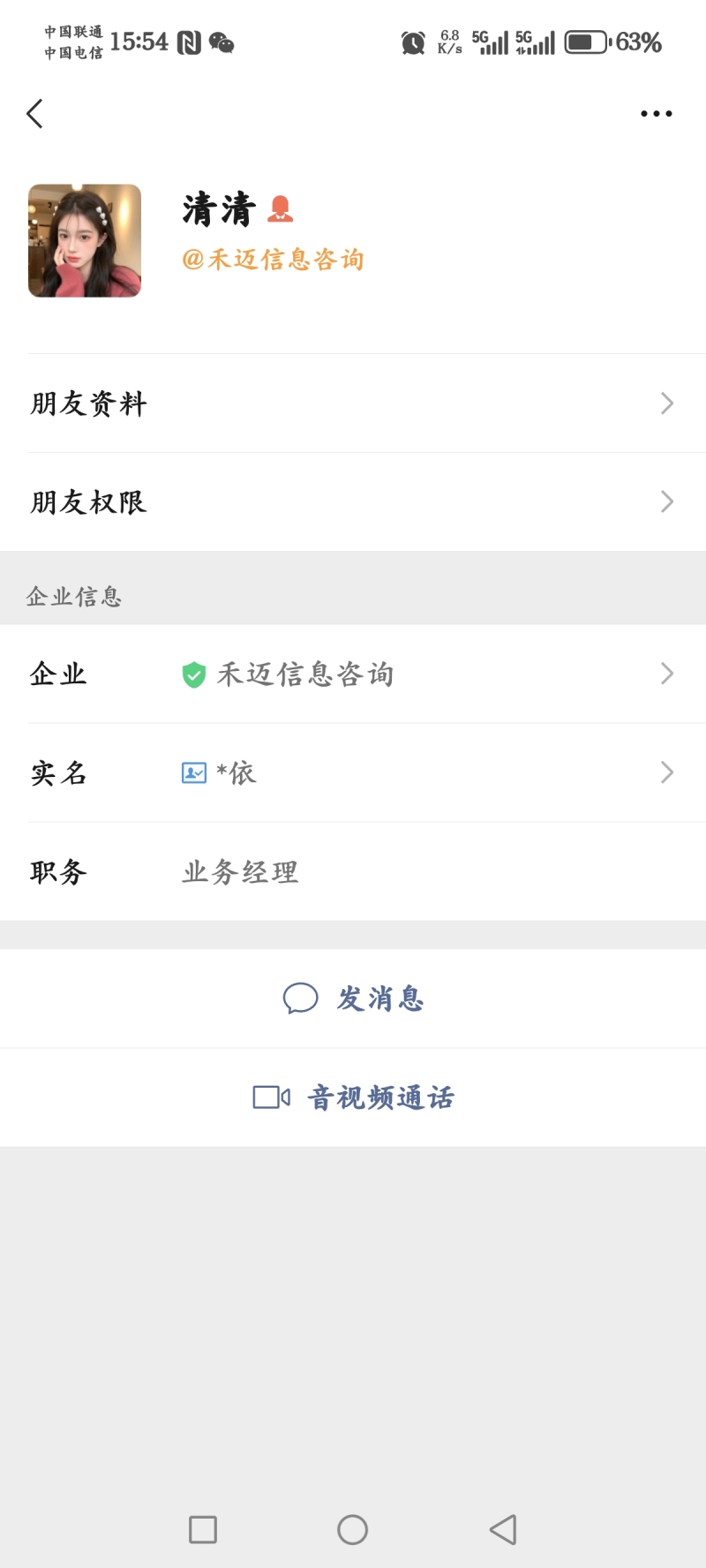
Task: Open the 朋友资料 row
Action: pos(353,403)
